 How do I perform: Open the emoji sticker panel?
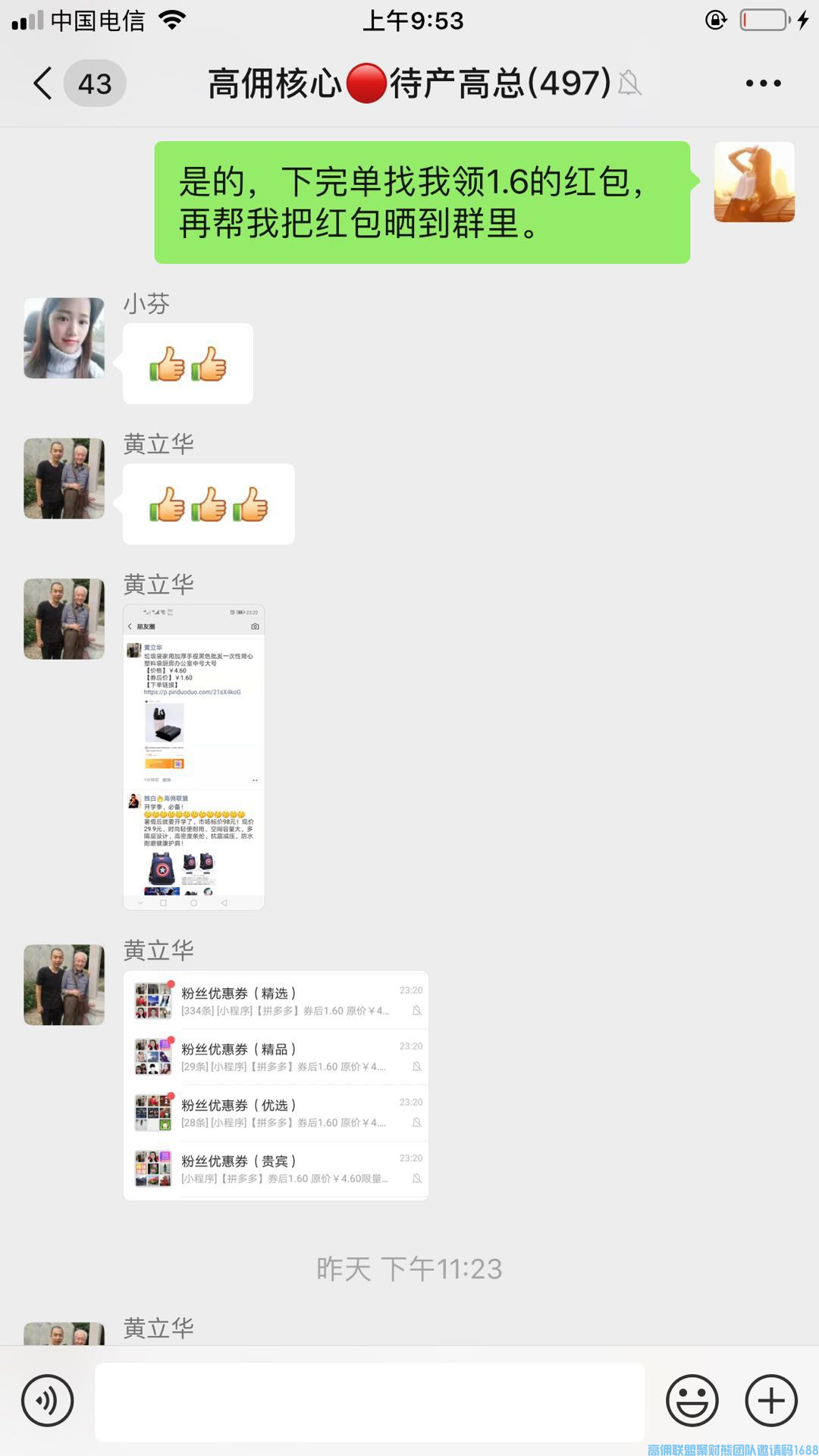[692, 1401]
